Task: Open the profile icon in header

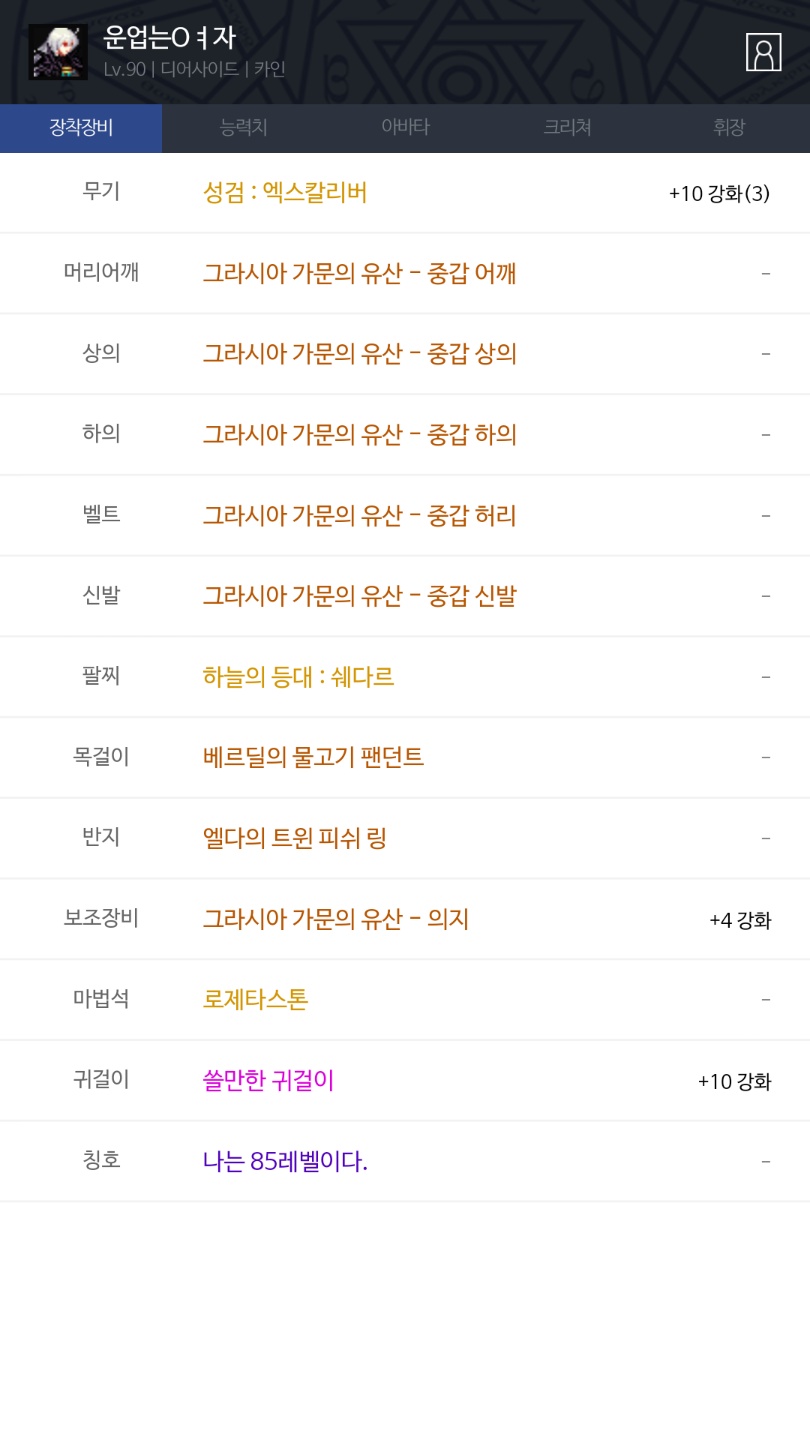Action: [763, 52]
